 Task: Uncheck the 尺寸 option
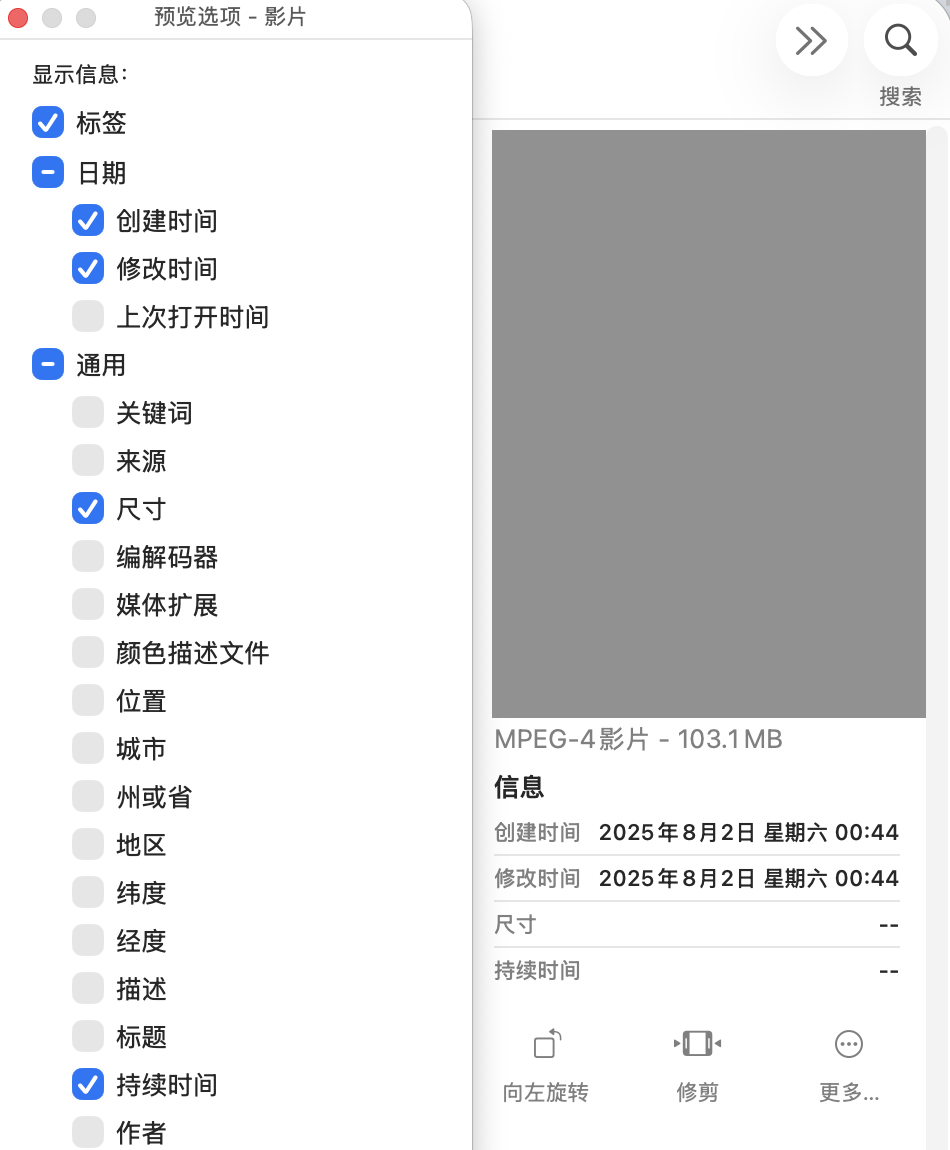tap(88, 508)
